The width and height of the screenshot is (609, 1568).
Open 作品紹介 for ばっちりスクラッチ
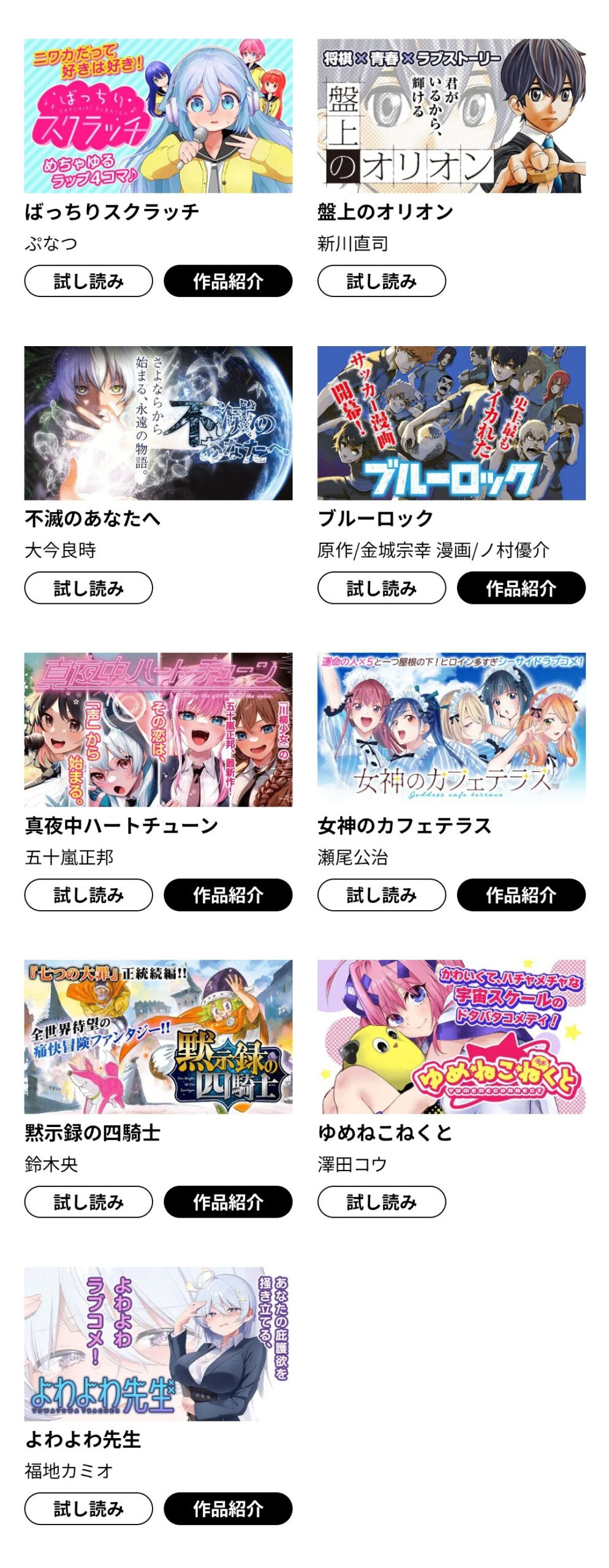tap(228, 281)
